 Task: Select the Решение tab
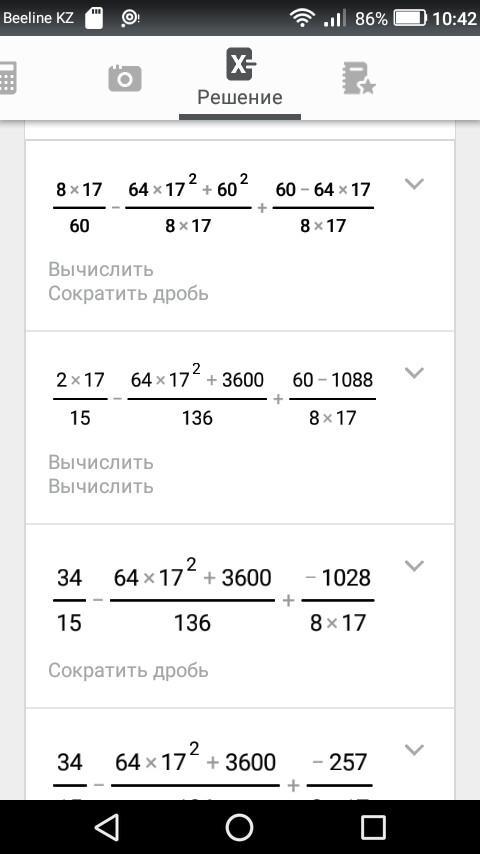[240, 77]
